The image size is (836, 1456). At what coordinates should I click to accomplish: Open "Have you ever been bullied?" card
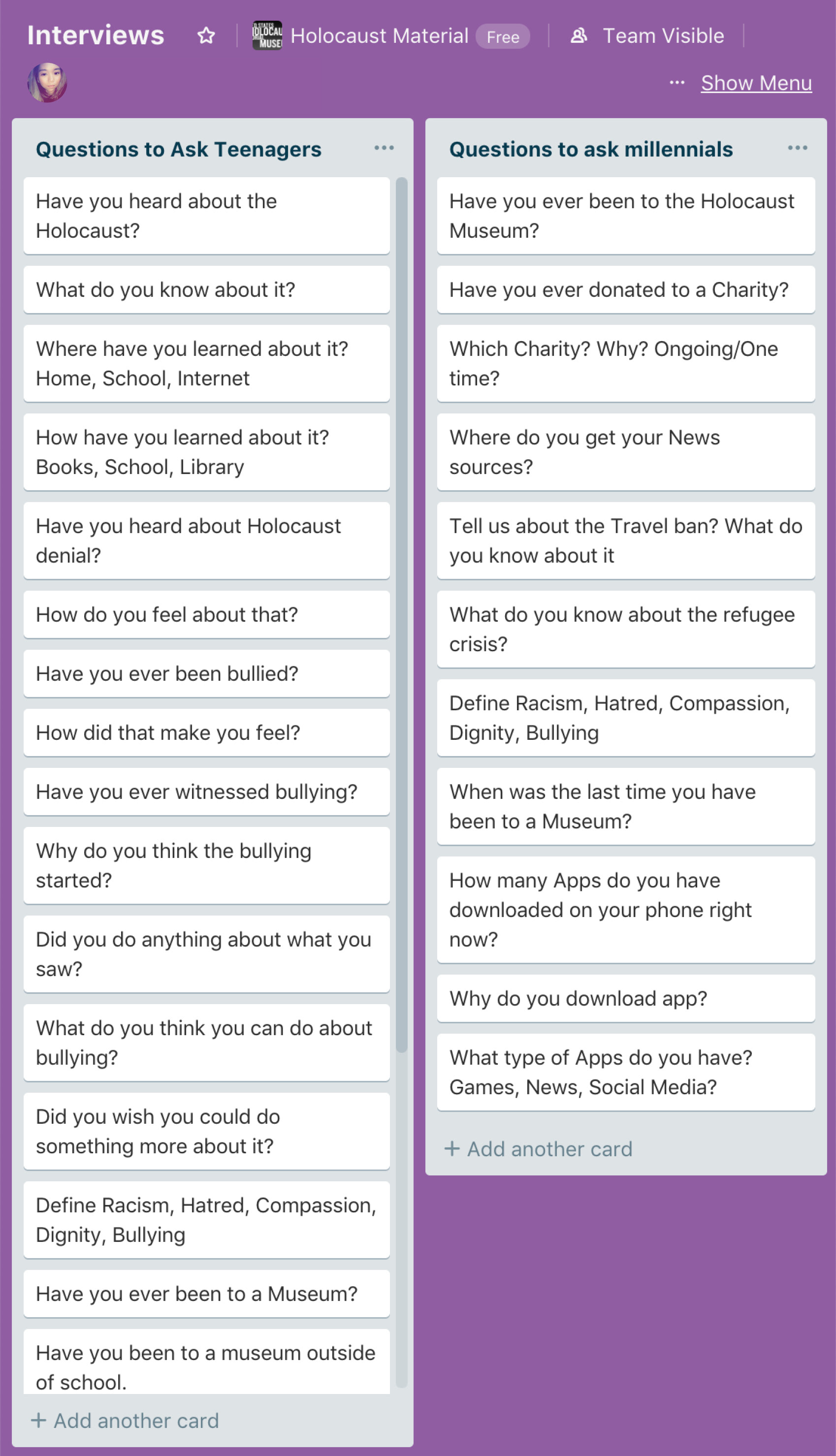[x=207, y=674]
